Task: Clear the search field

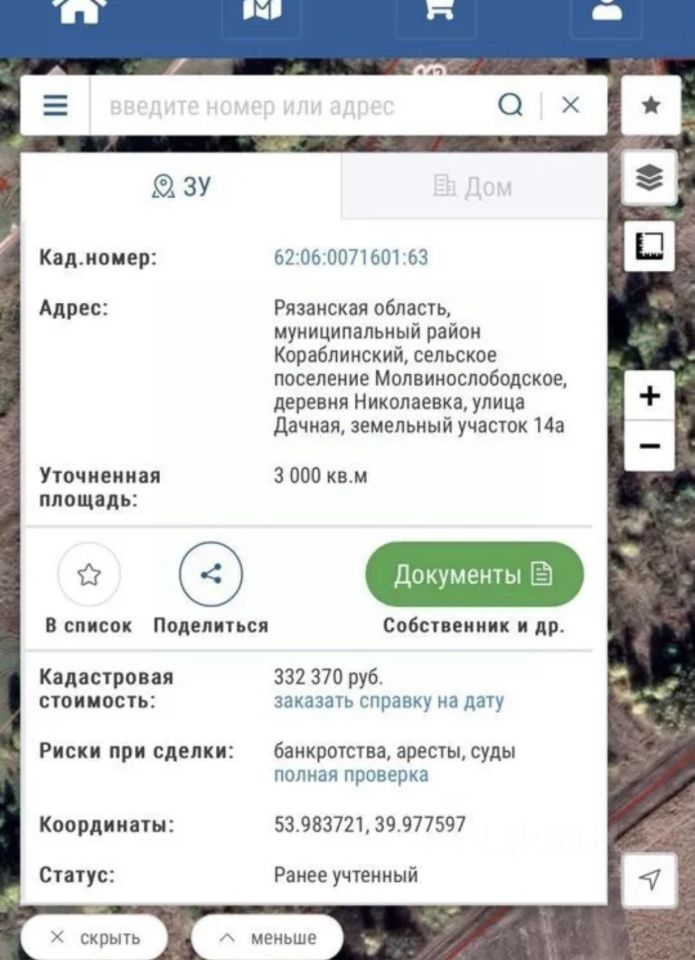Action: pyautogui.click(x=570, y=105)
